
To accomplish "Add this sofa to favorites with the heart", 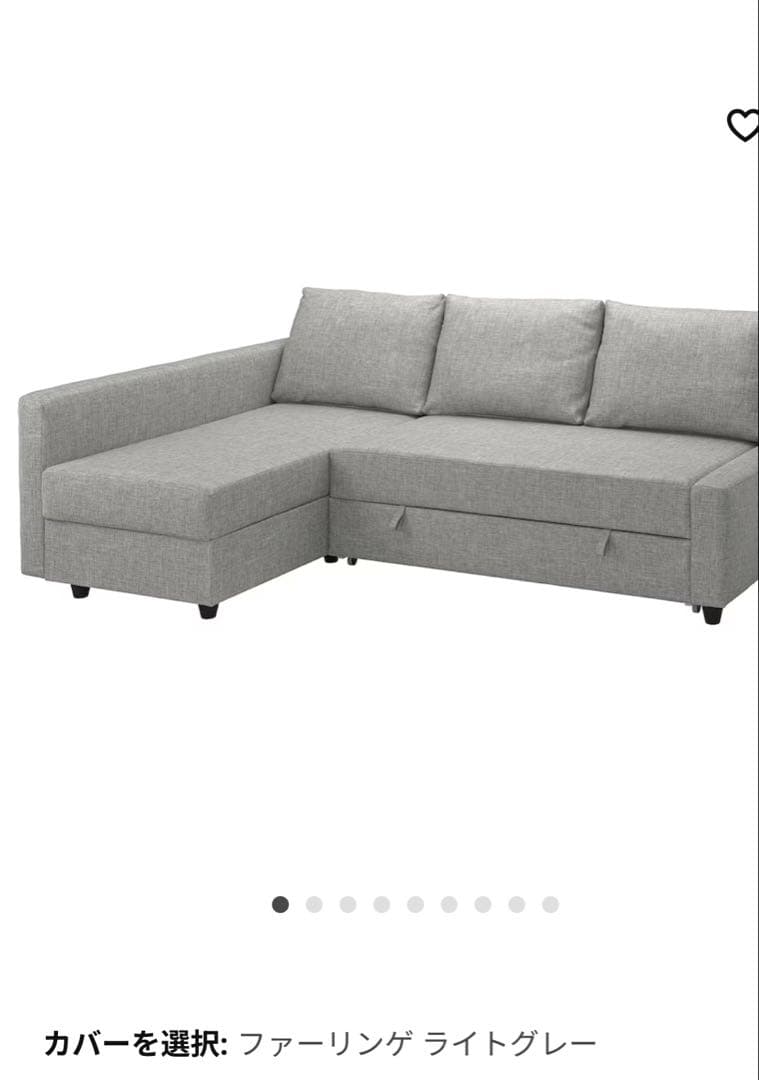I will 742,125.
